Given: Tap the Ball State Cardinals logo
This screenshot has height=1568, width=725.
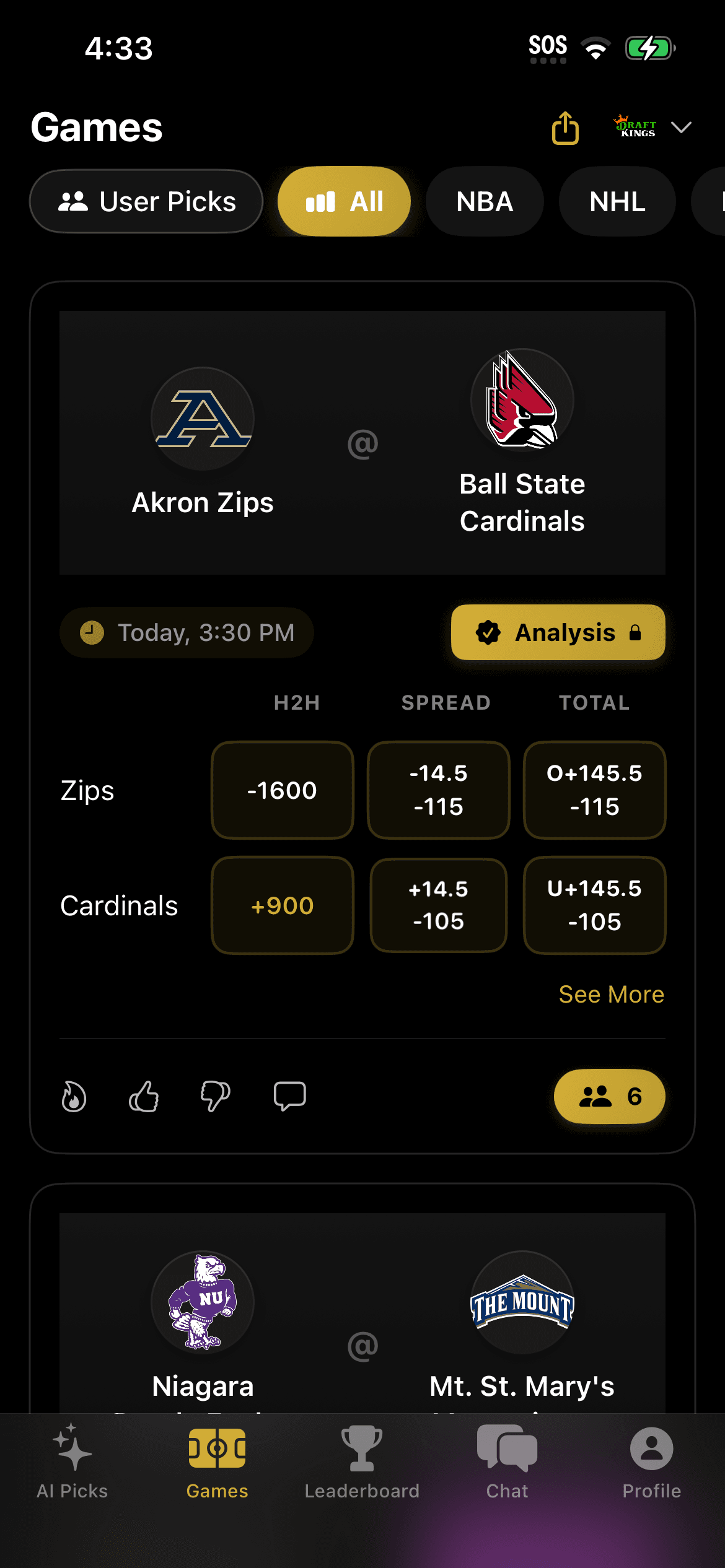Looking at the screenshot, I should pyautogui.click(x=521, y=400).
